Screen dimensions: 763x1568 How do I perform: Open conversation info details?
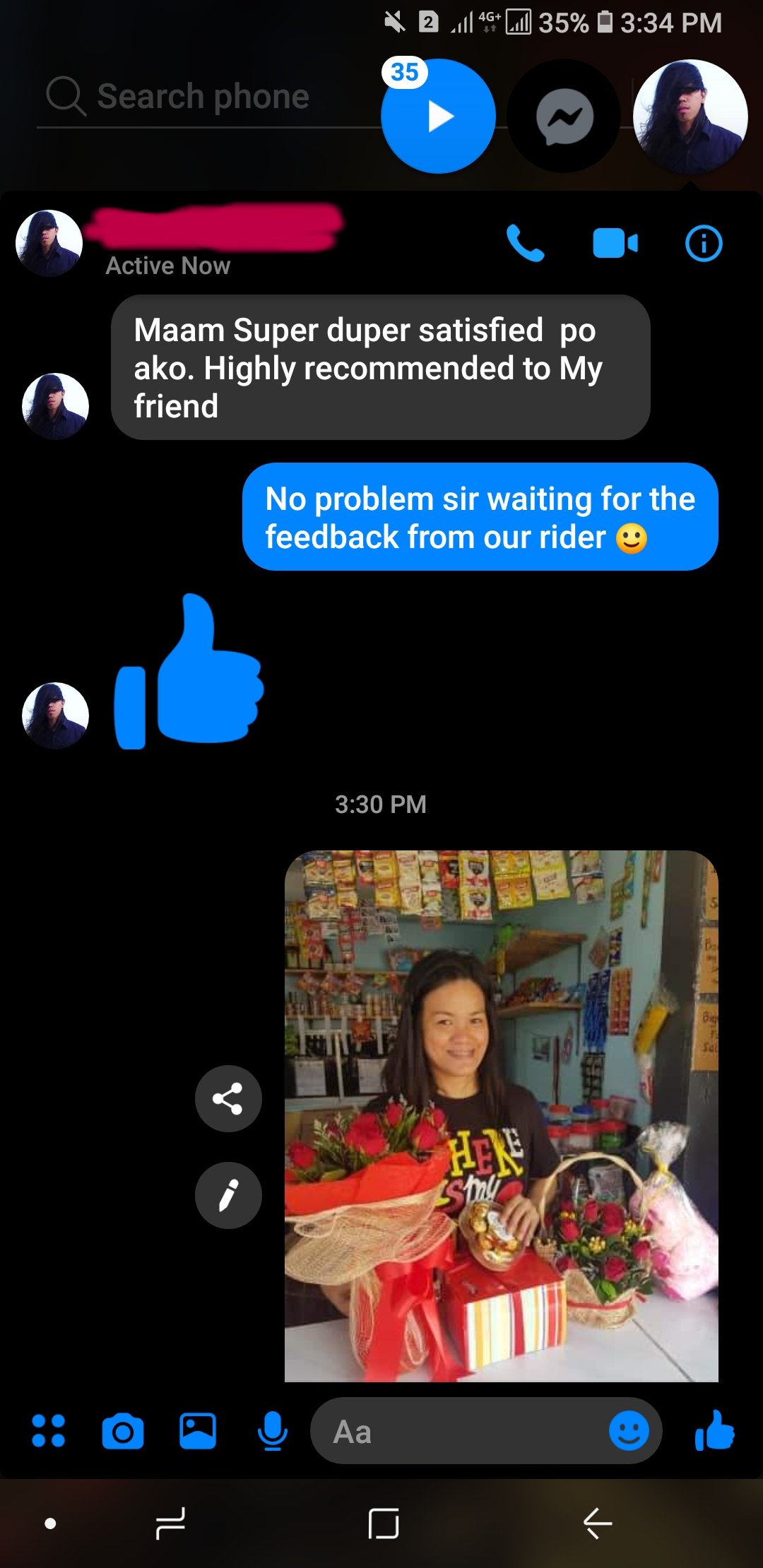(704, 244)
